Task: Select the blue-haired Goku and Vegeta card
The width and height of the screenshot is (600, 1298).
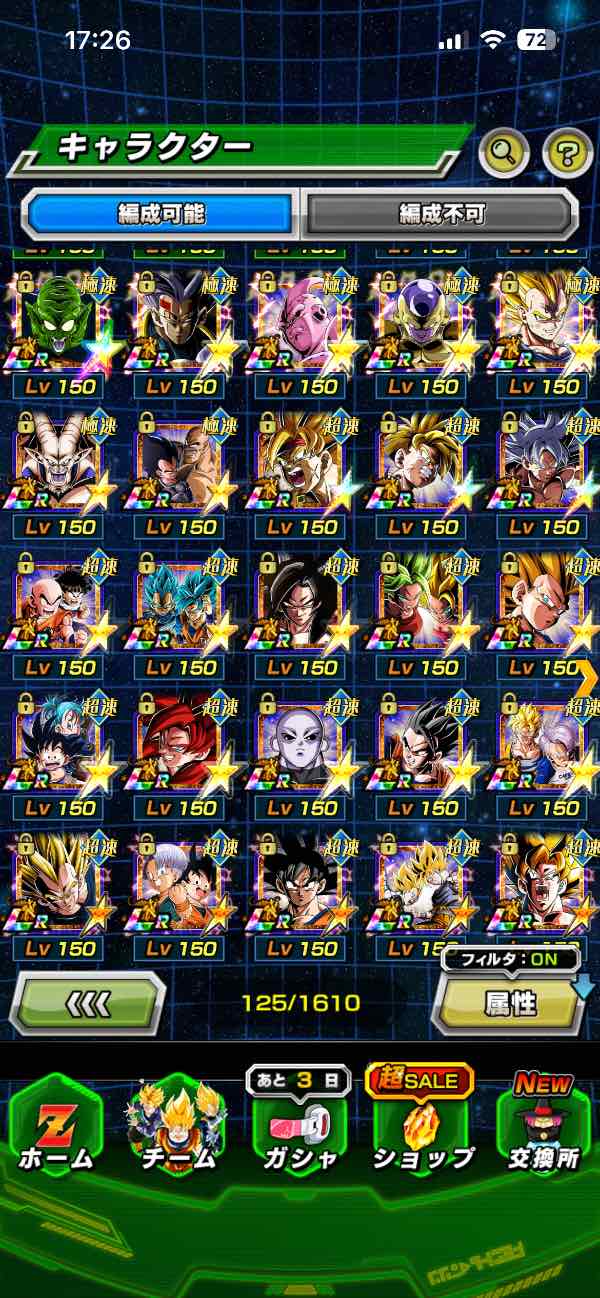Action: (181, 602)
